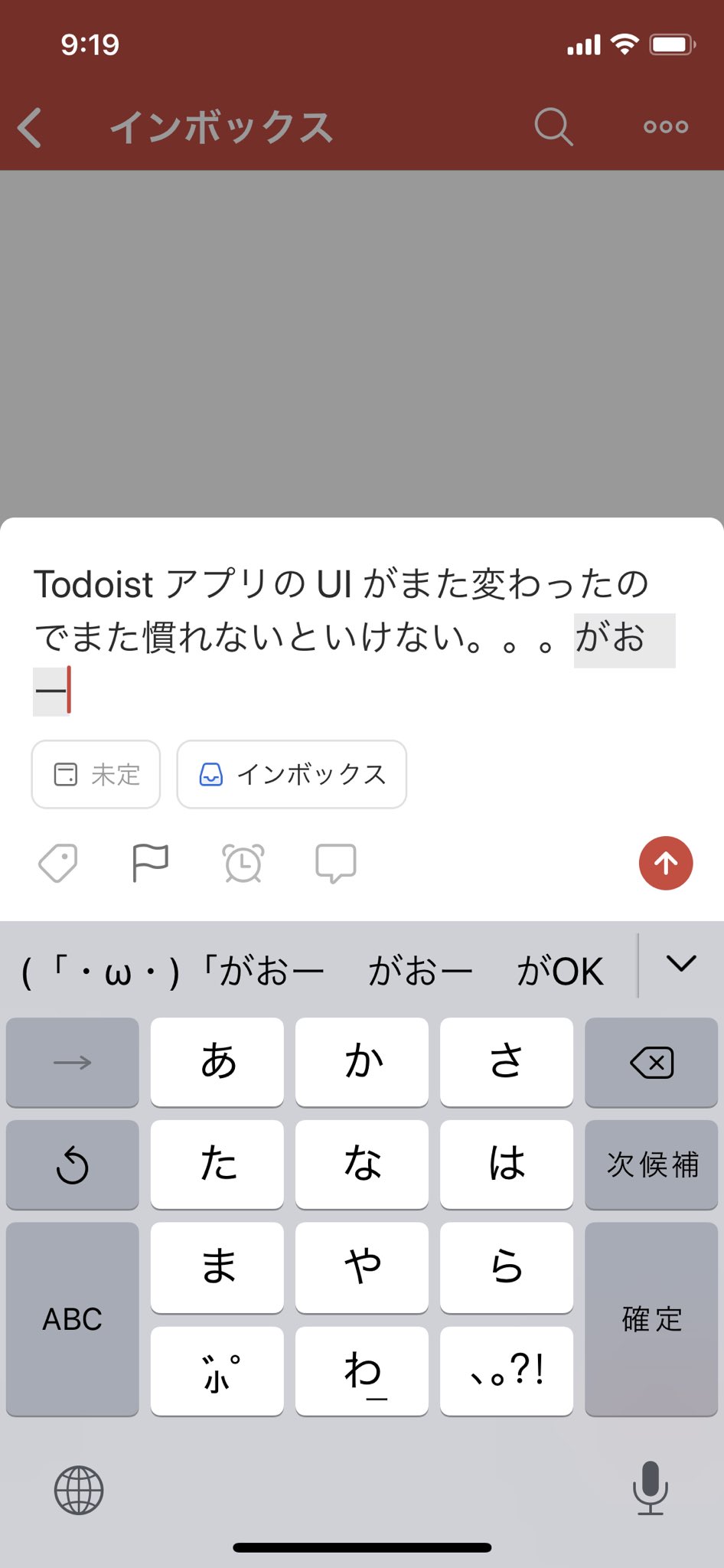Set priority with flag icon
Viewport: 724px width, 1568px height.
150,864
